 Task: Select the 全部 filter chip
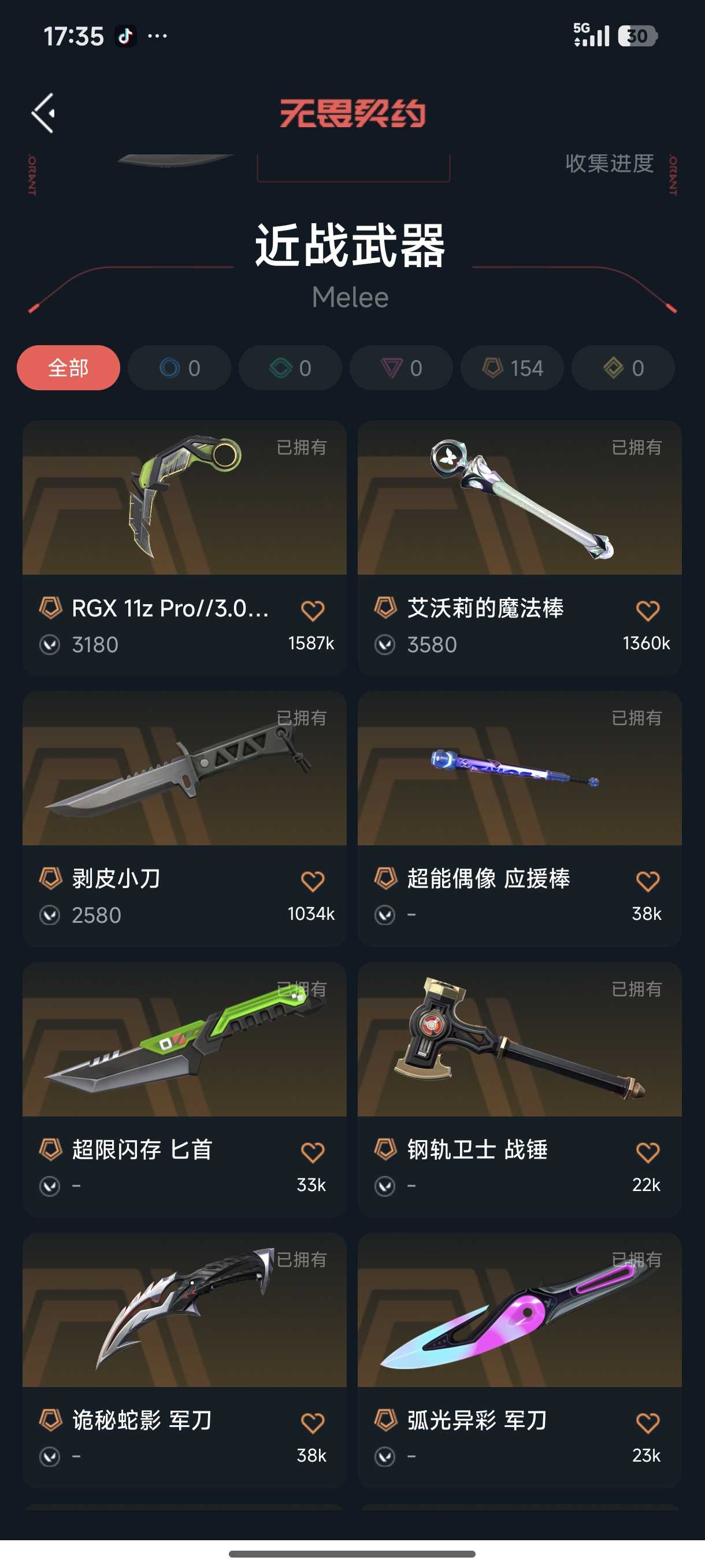click(68, 368)
